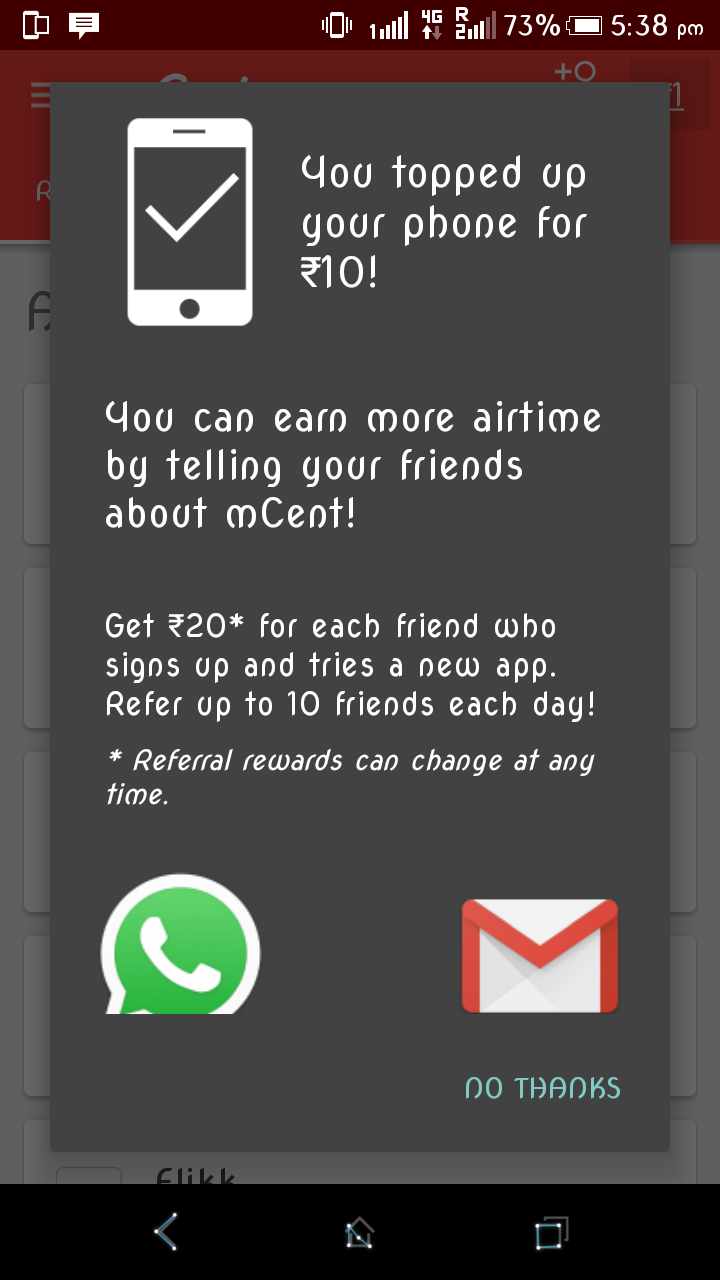The width and height of the screenshot is (720, 1280).
Task: Go to the home screen
Action: [360, 1232]
